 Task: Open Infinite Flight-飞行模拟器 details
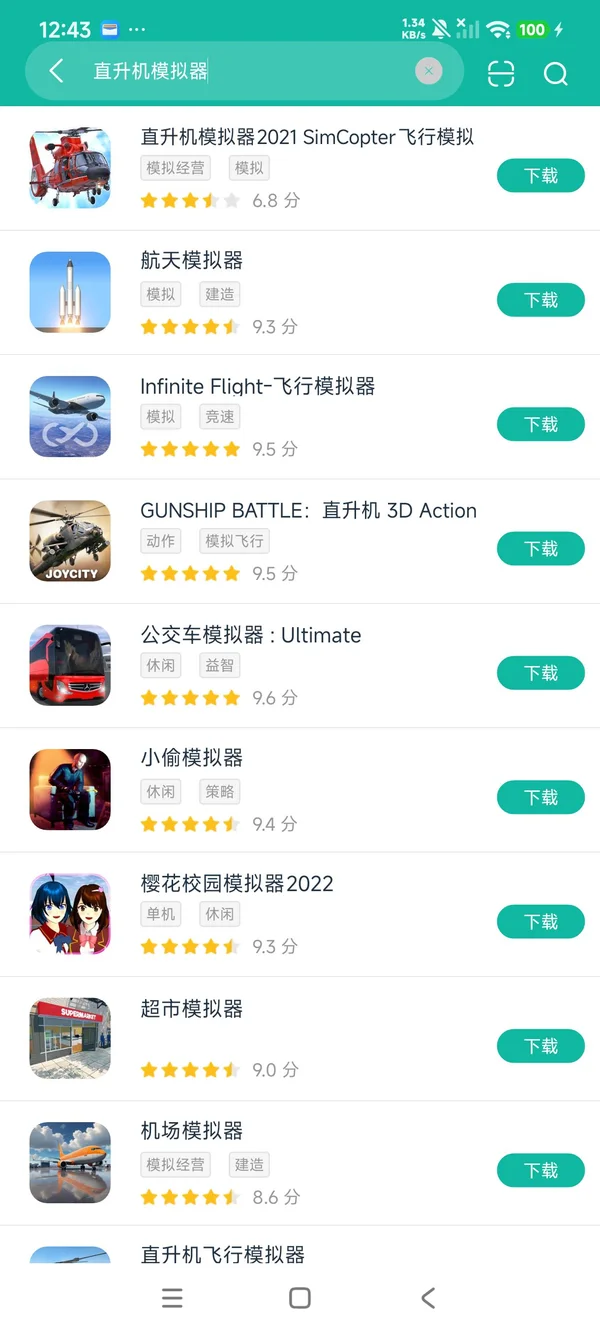pyautogui.click(x=257, y=387)
